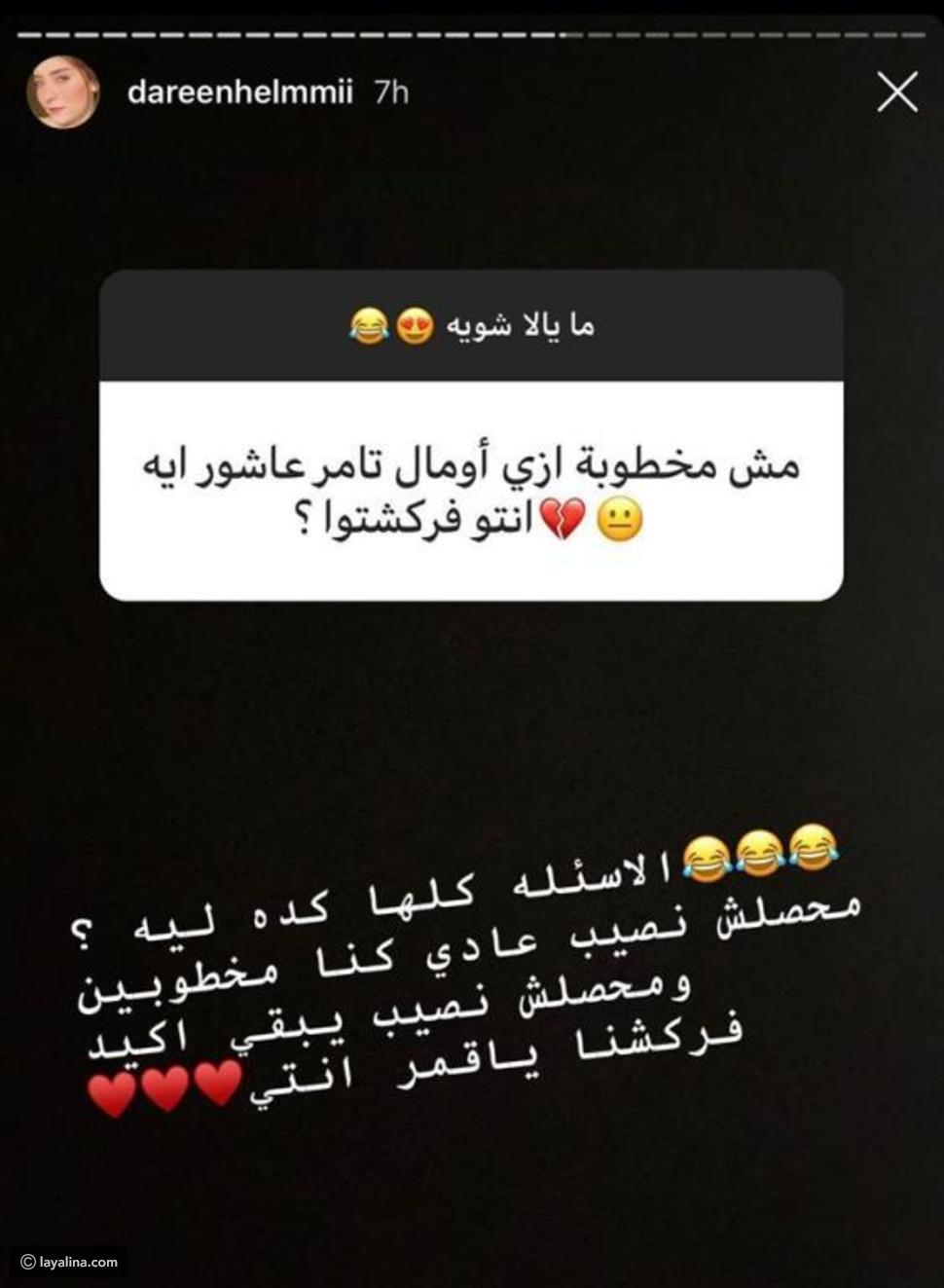Image resolution: width=944 pixels, height=1288 pixels.
Task: Open dareenhelmmii's profile picture
Action: click(63, 93)
